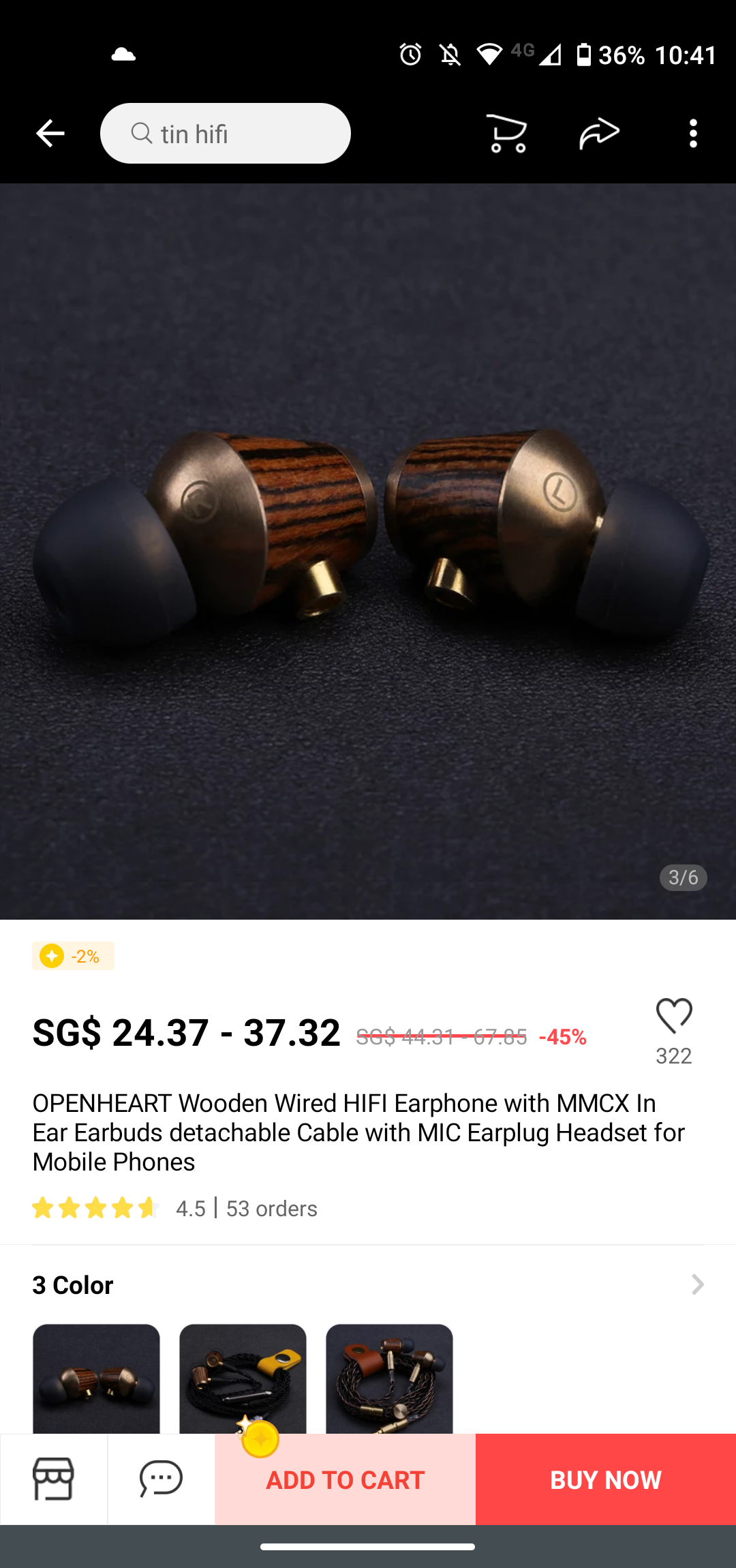736x1568 pixels.
Task: Open the three-dot overflow menu
Action: [693, 133]
